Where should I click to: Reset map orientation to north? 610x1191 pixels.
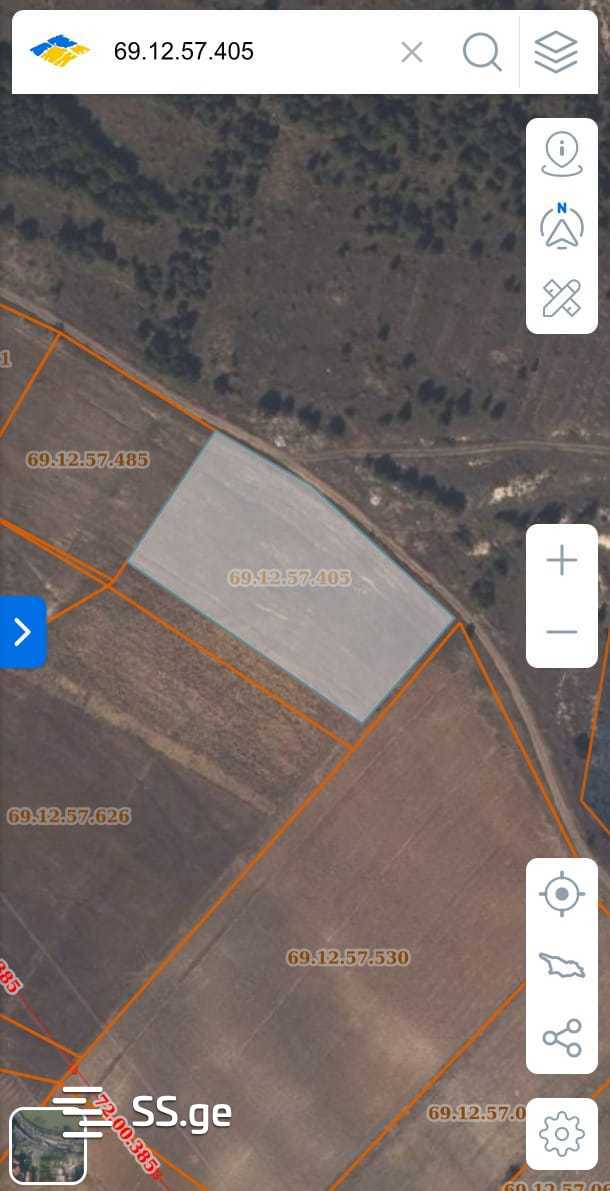pos(562,226)
